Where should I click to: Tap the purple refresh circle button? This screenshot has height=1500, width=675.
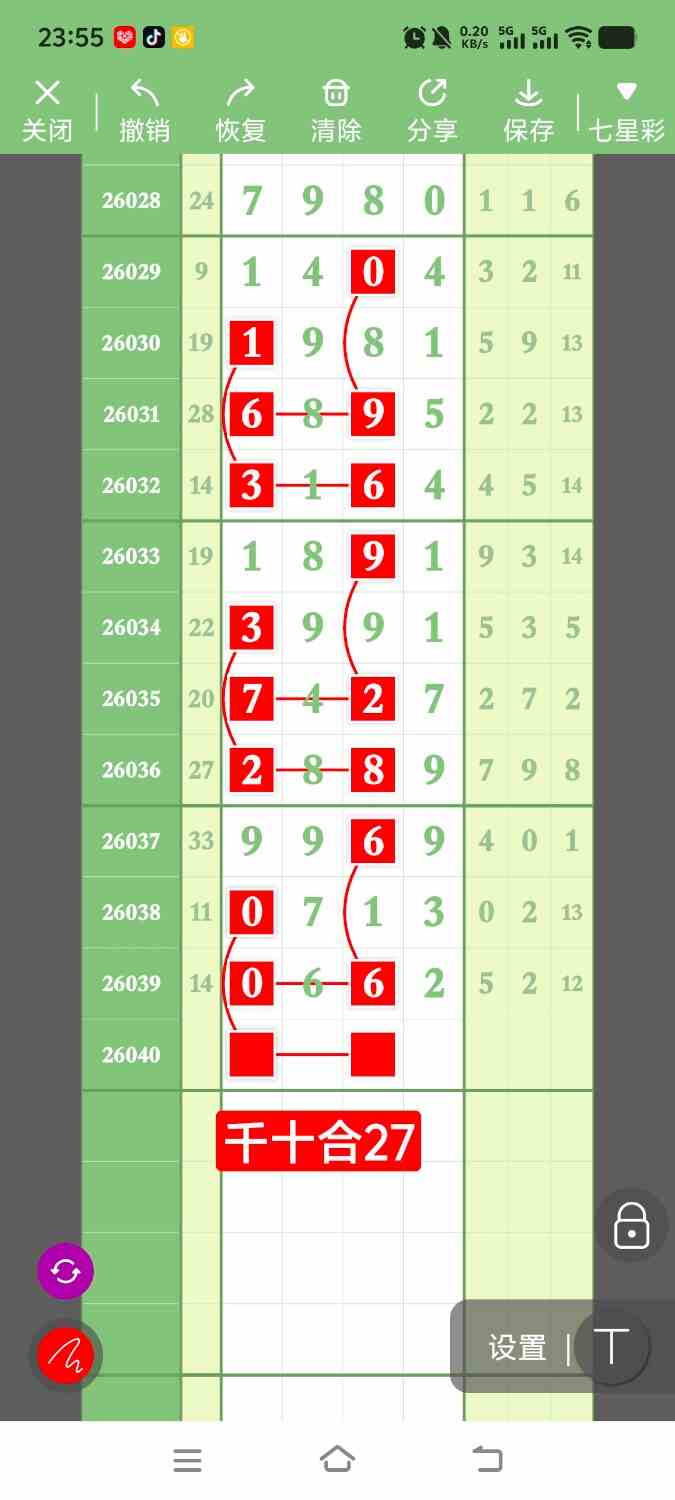pyautogui.click(x=65, y=1271)
